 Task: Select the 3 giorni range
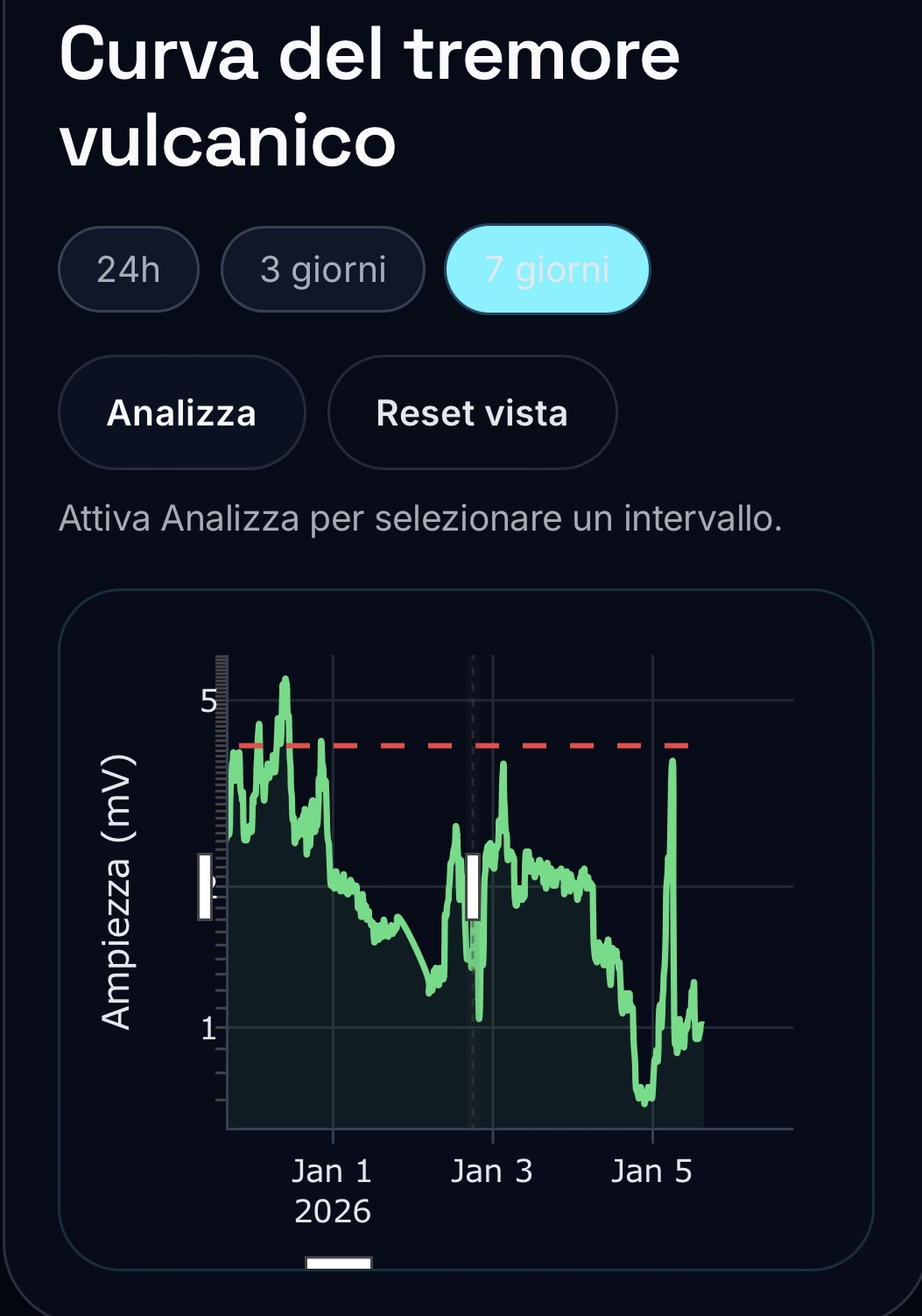323,270
